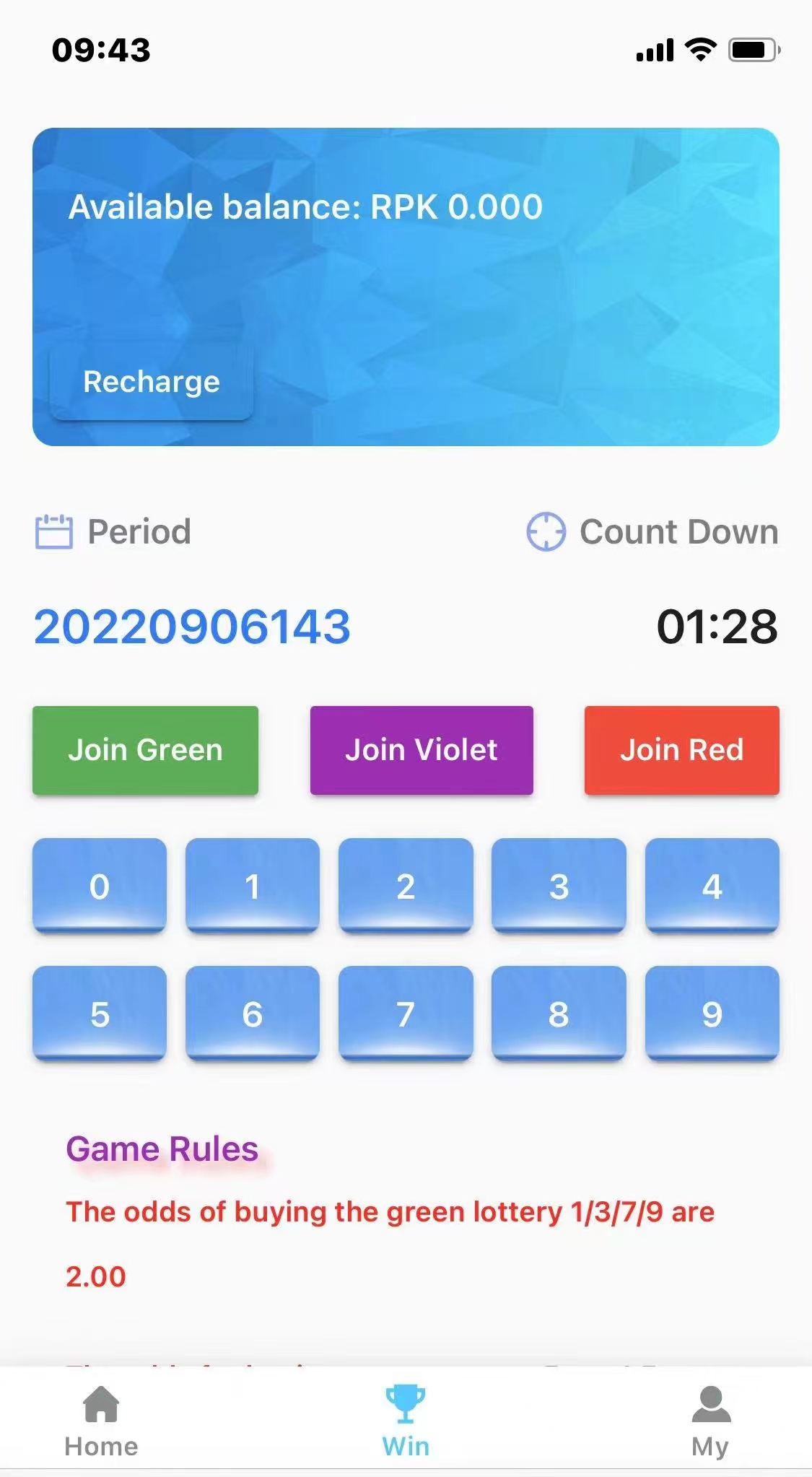Pick number 8
Viewport: 812px width, 1477px height.
tap(559, 1014)
